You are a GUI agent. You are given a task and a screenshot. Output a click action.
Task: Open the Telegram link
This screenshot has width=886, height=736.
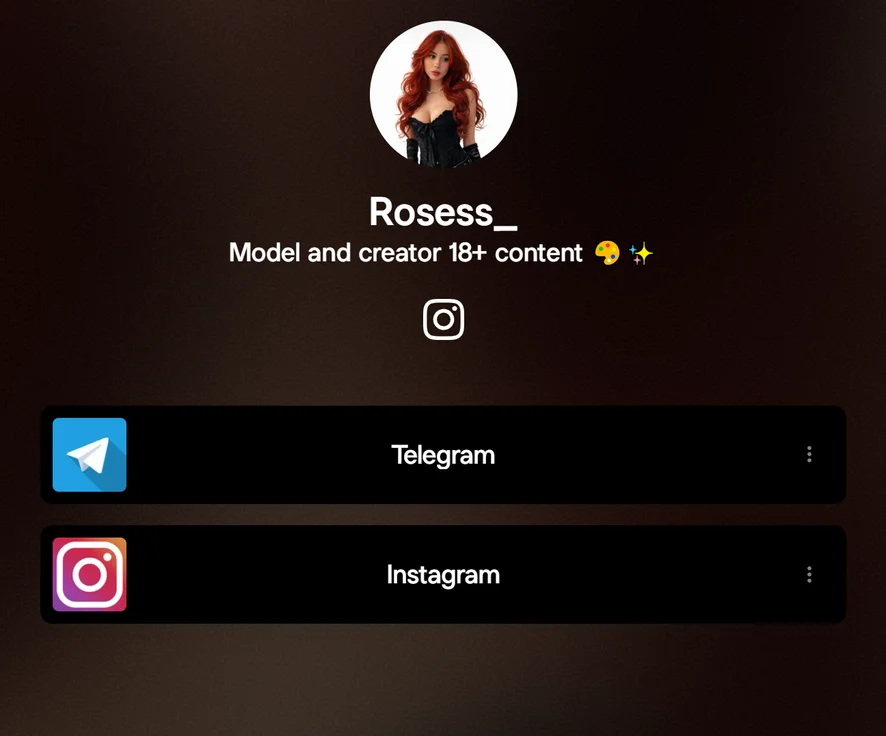click(x=443, y=455)
